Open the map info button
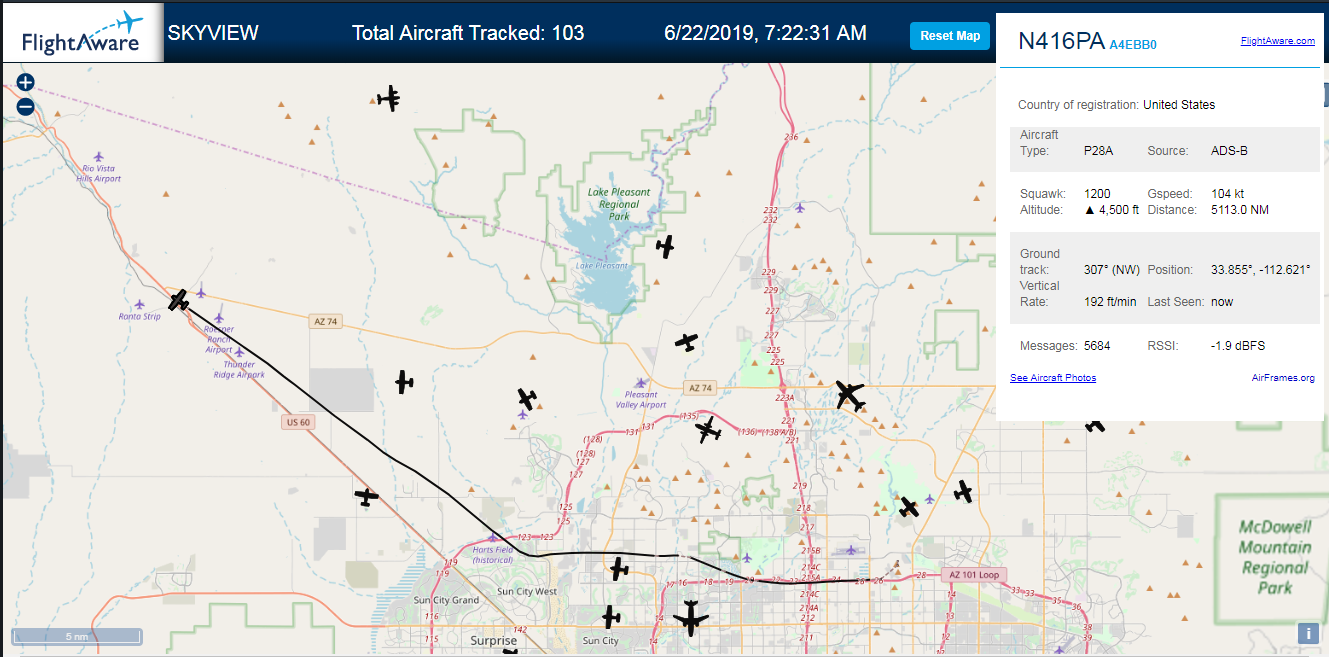 coord(1308,633)
